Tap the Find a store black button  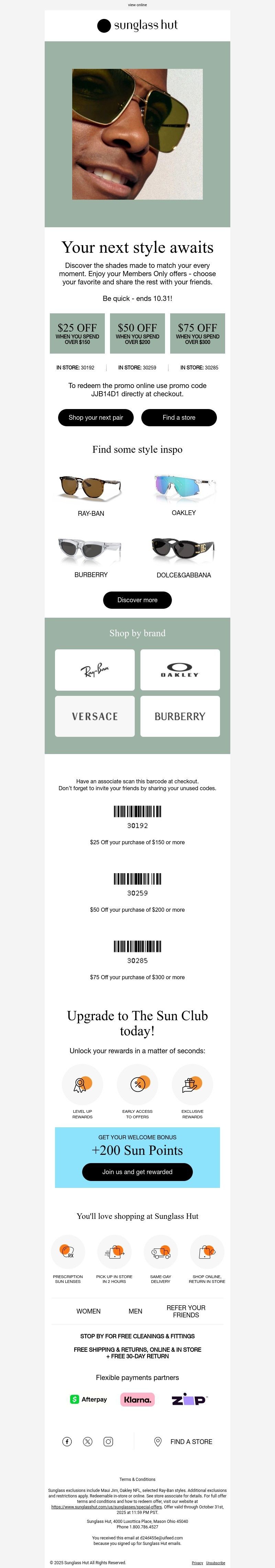click(178, 418)
